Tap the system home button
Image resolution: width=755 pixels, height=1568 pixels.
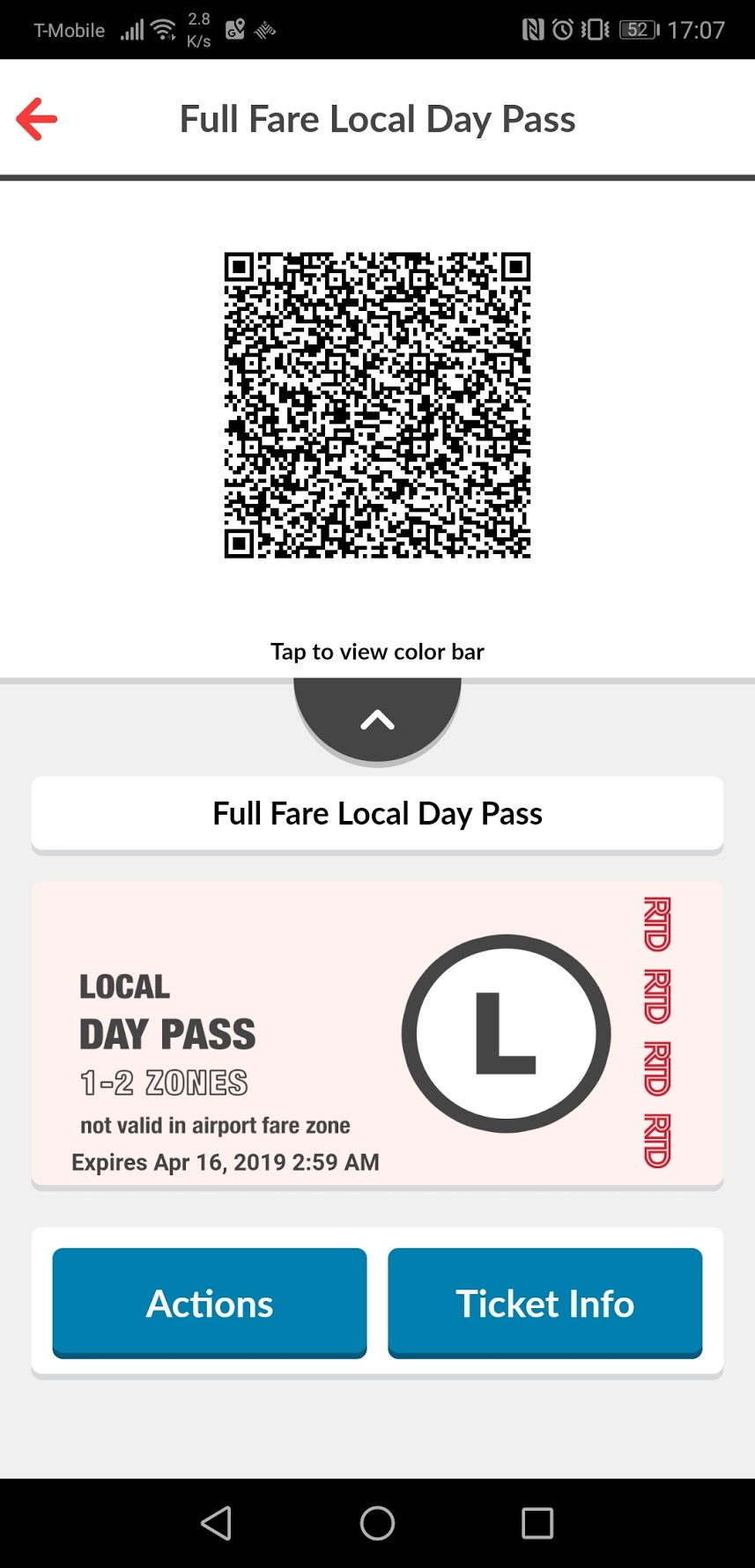pos(377,1522)
